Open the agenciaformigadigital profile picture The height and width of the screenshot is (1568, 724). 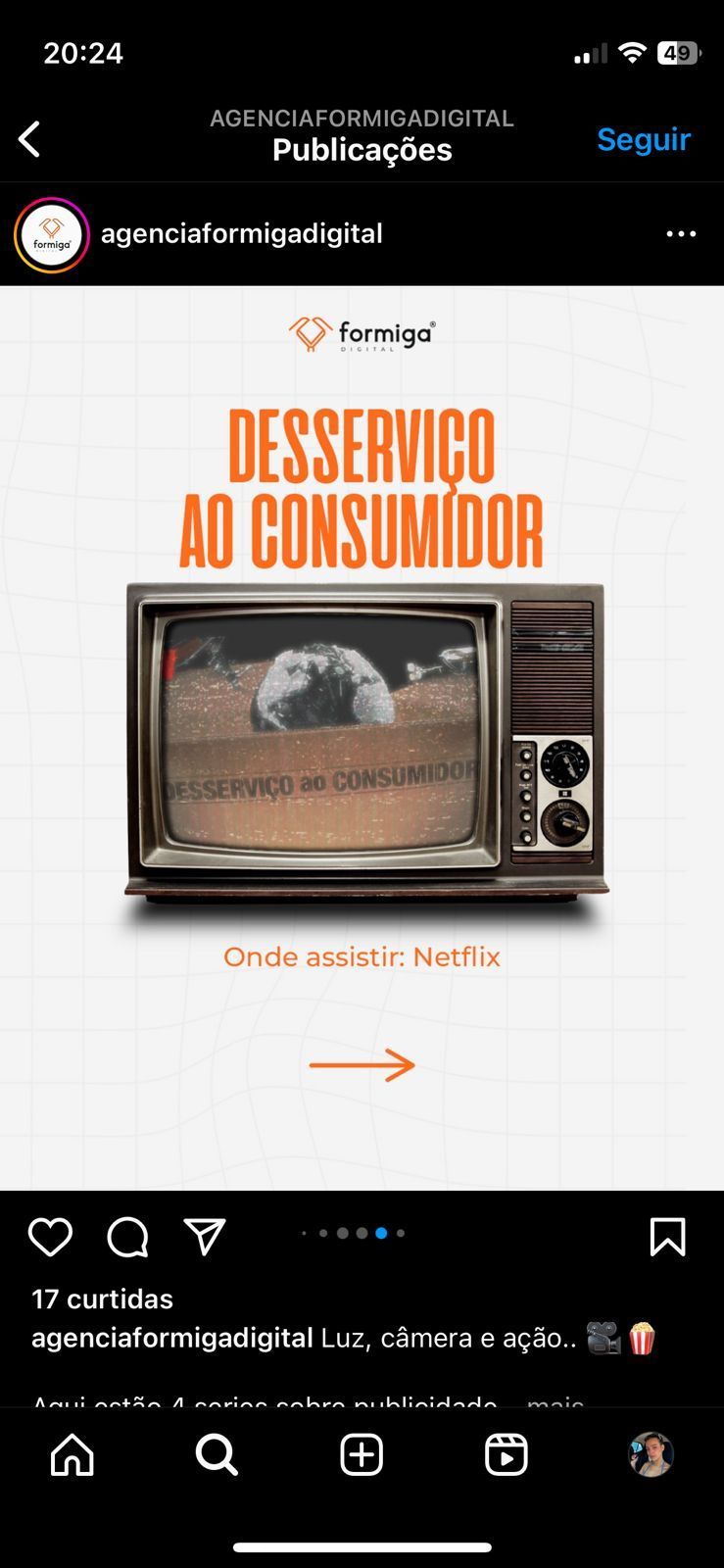tap(52, 235)
